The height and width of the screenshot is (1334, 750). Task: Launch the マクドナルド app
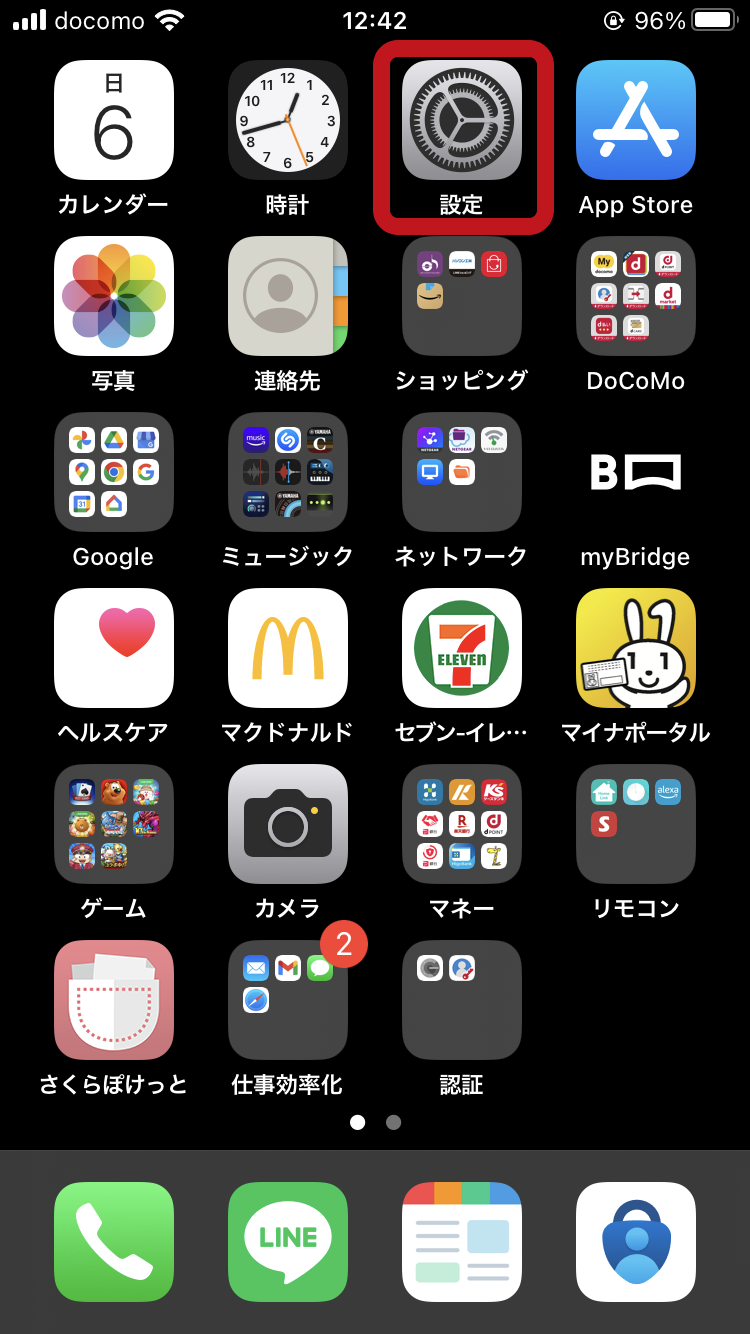tap(288, 648)
